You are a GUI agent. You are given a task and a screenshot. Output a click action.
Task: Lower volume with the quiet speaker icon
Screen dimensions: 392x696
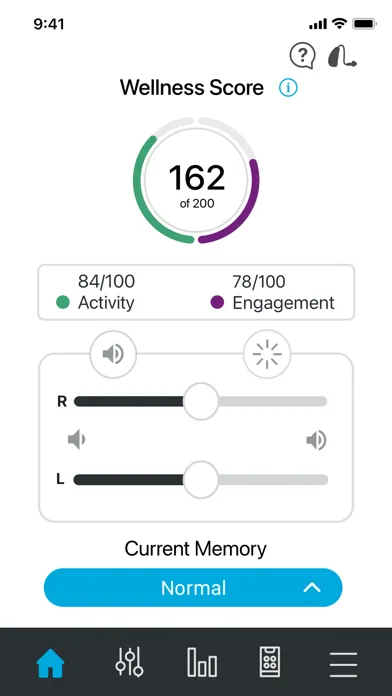(76, 440)
